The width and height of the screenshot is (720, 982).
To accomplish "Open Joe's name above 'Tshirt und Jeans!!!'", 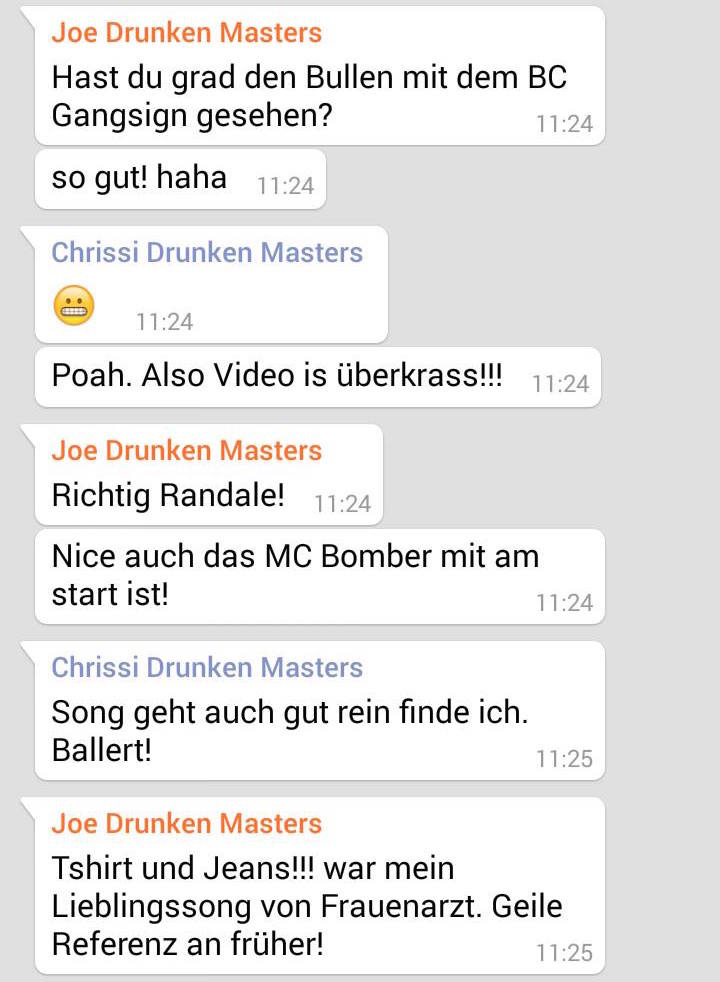I will pyautogui.click(x=186, y=824).
